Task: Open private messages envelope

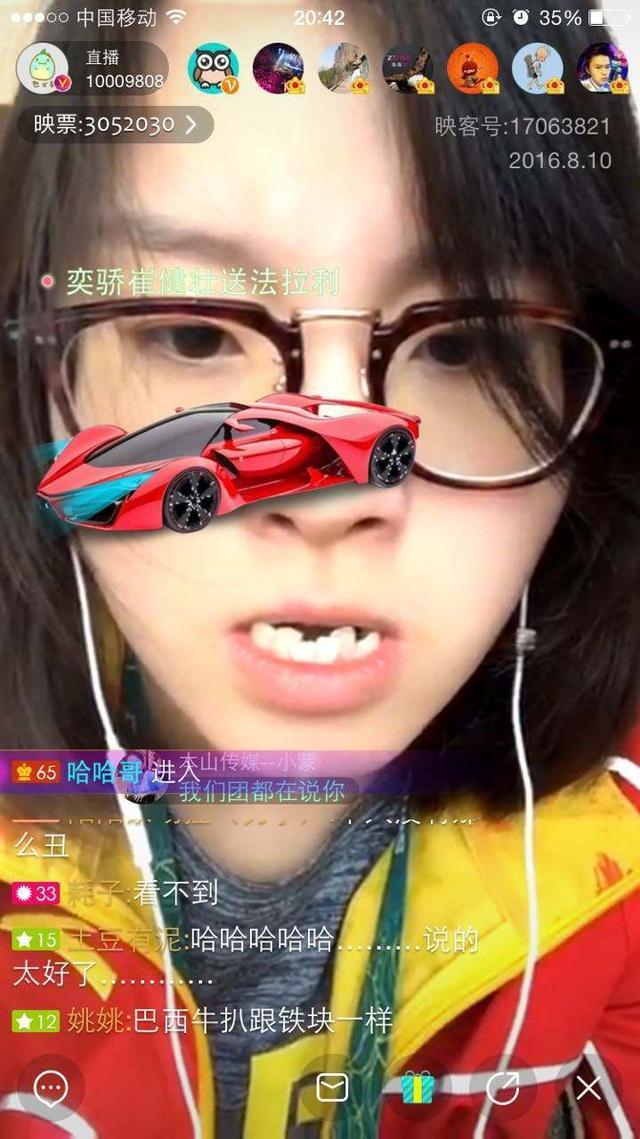Action: tap(332, 1088)
